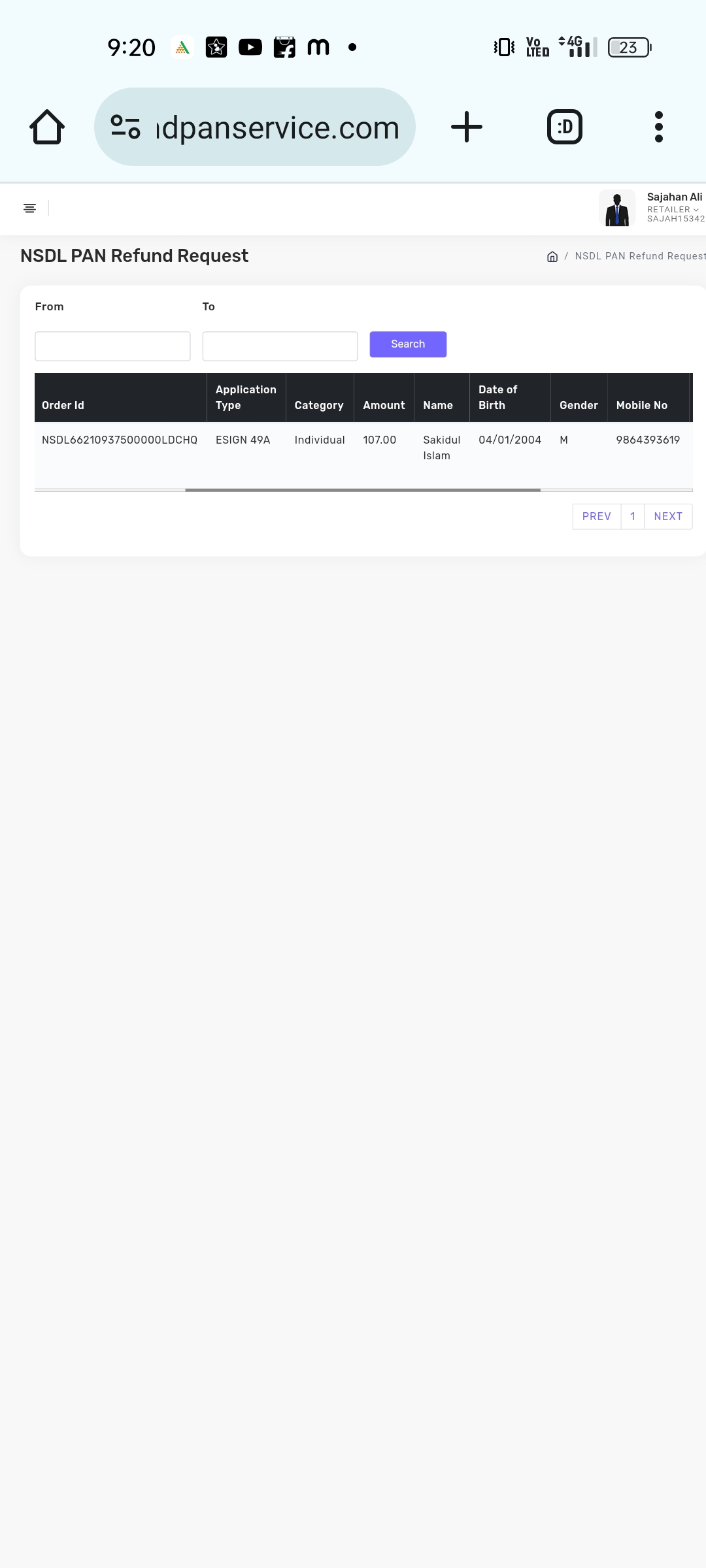Select page 1 in pagination
This screenshot has height=1568, width=706.
633,517
